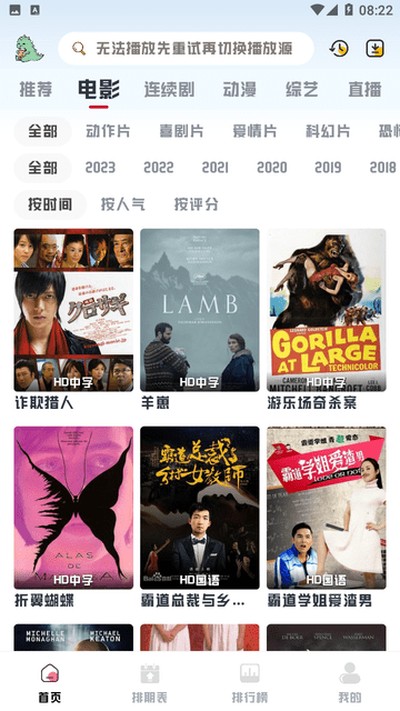The height and width of the screenshot is (711, 400).
Task: Open the downloads icon
Action: point(375,48)
